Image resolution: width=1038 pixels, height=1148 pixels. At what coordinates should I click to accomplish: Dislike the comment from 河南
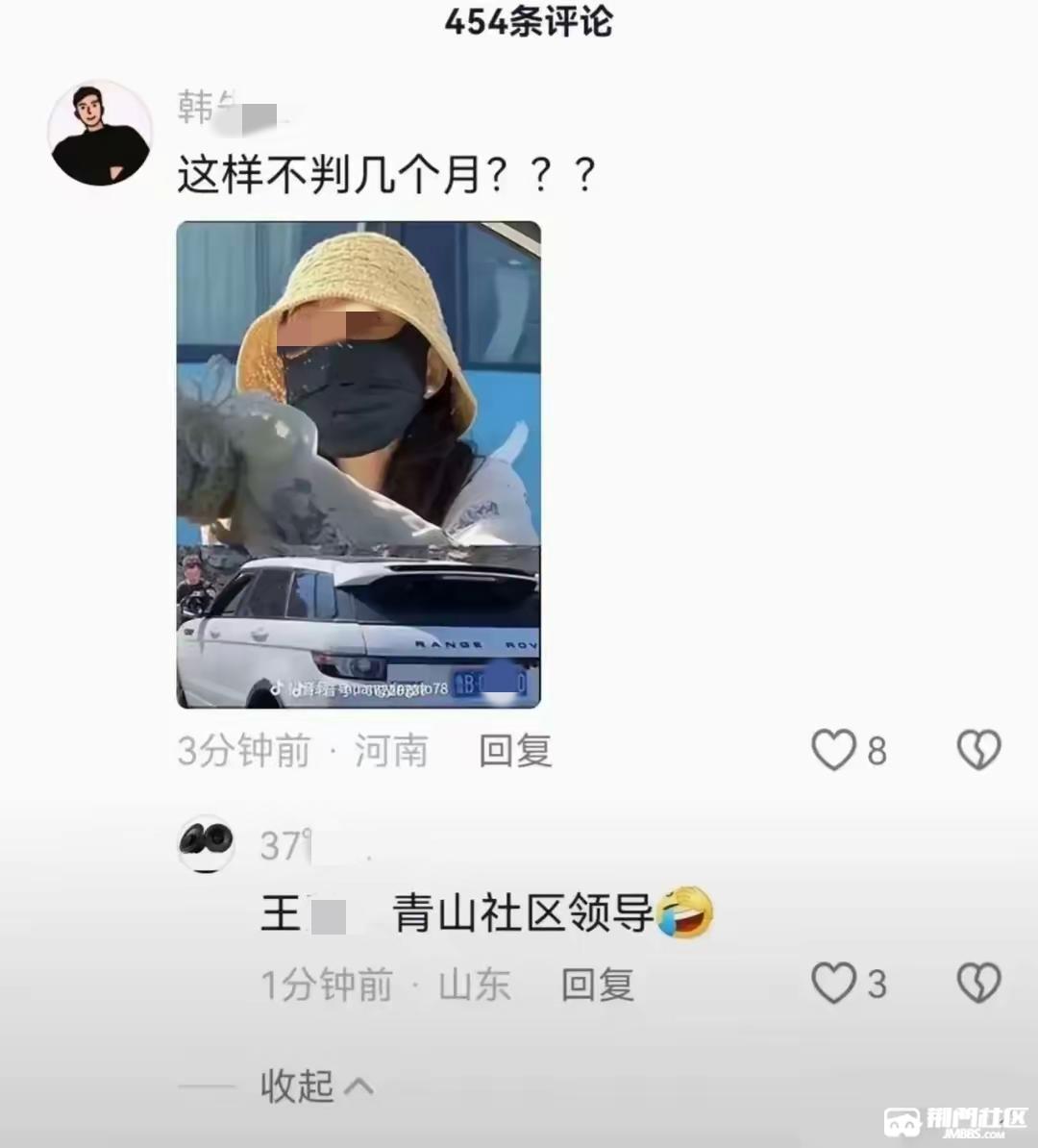(978, 750)
